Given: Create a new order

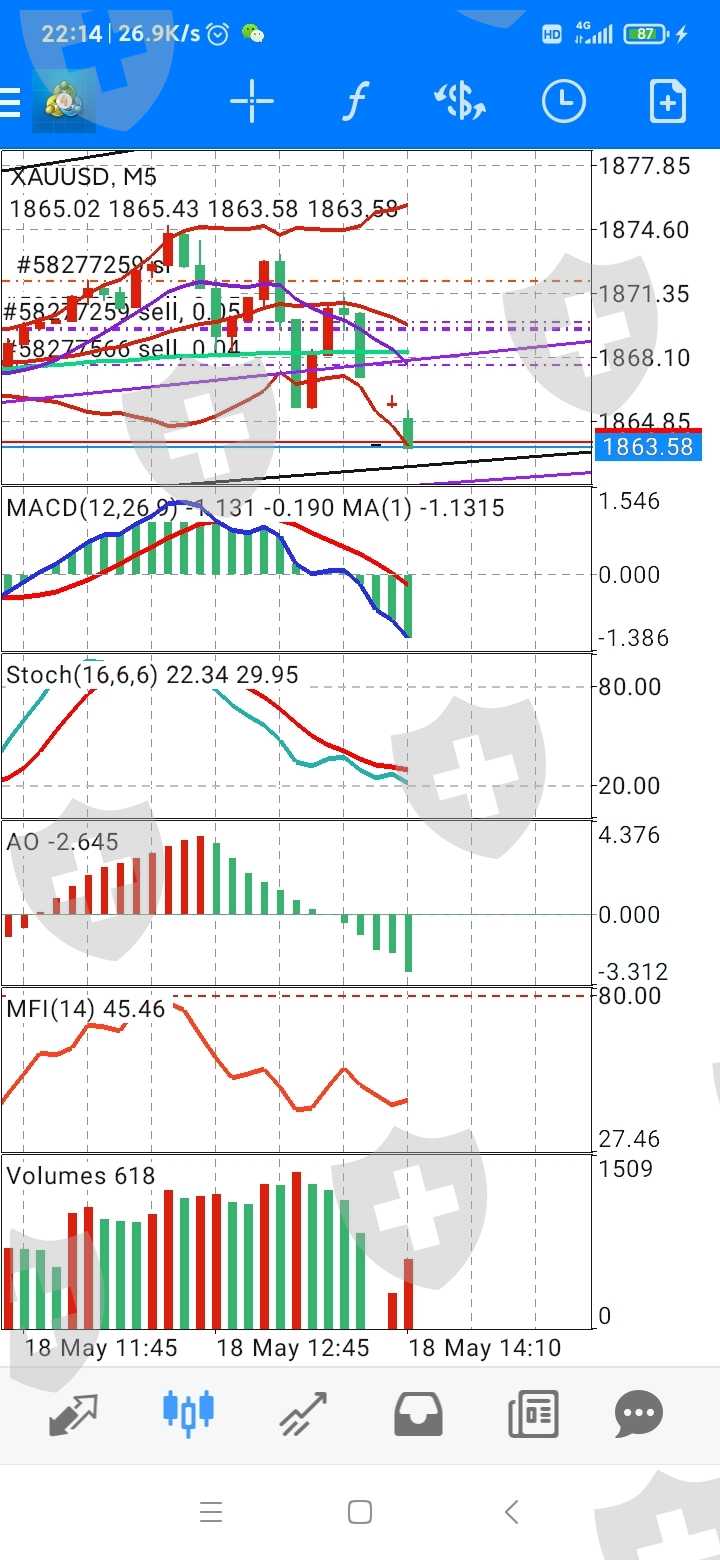Looking at the screenshot, I should (x=667, y=102).
